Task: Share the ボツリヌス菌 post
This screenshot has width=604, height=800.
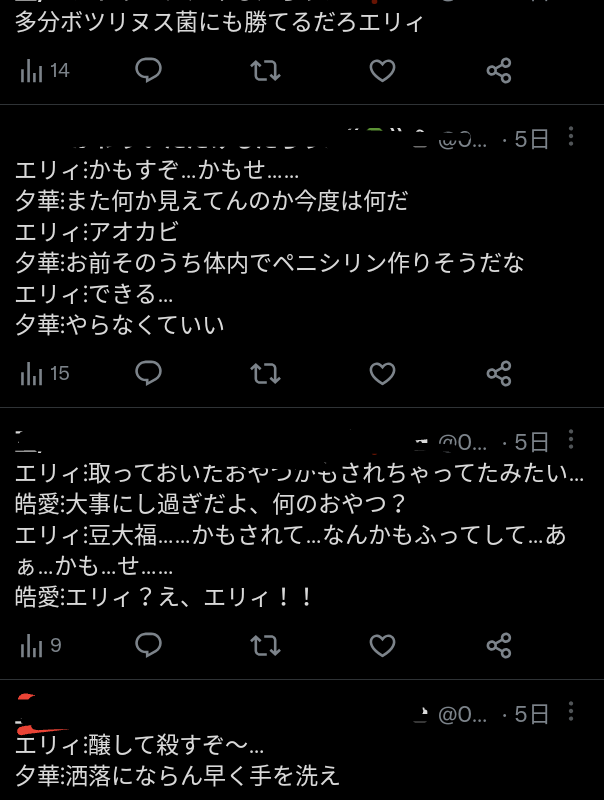Action: pyautogui.click(x=499, y=70)
